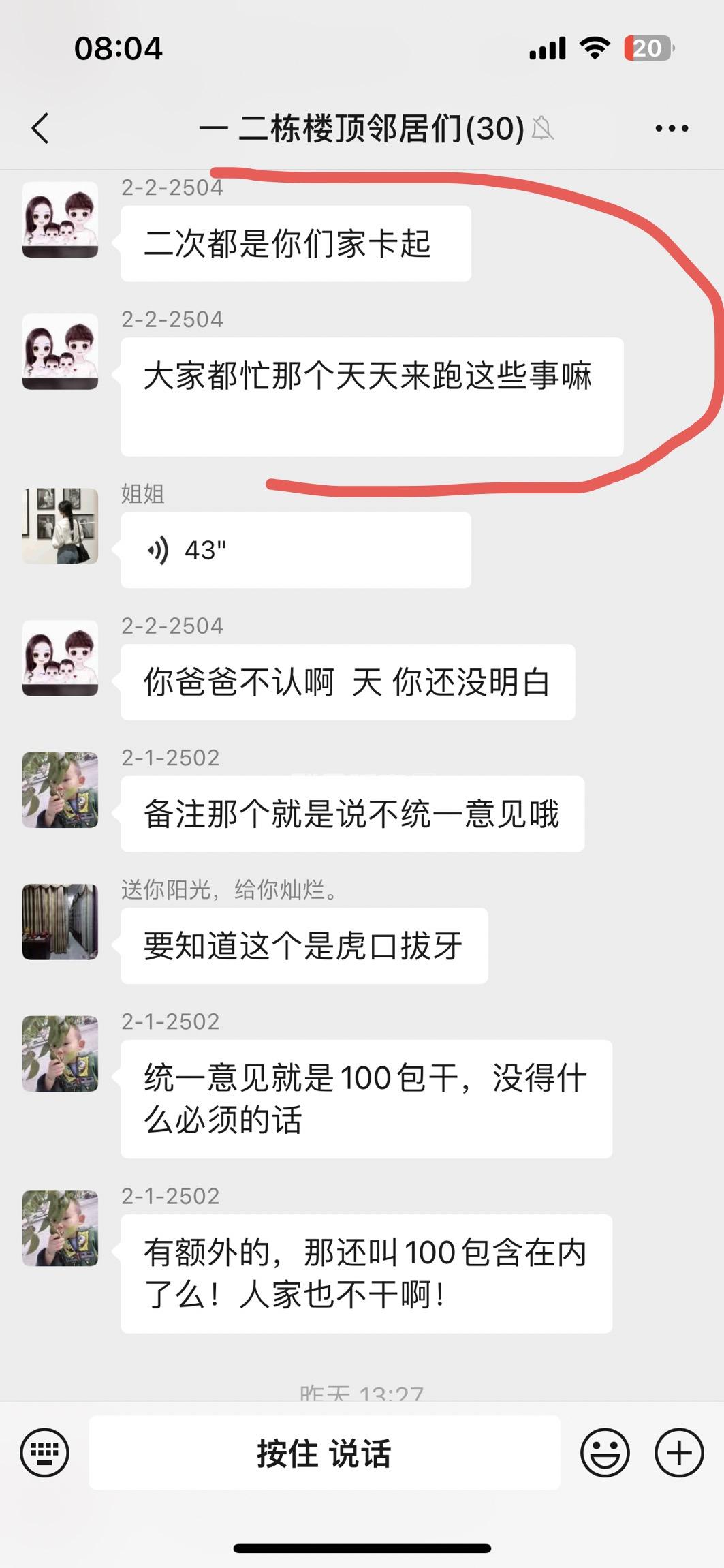Open 2-2-2504's avatar beside 二次都是你们家卡起

[60, 219]
